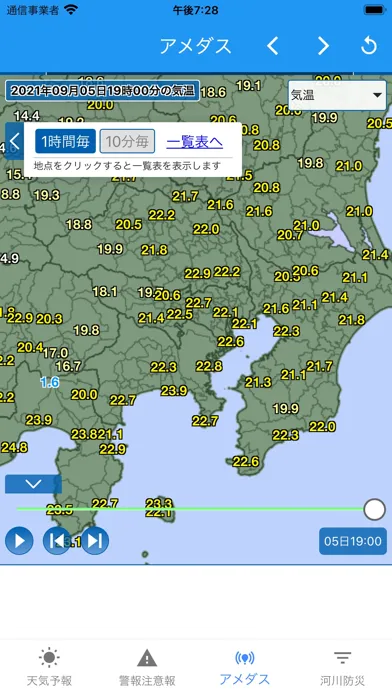This screenshot has height=696, width=392.
Task: Open the 一覧表へ link
Action: (194, 142)
